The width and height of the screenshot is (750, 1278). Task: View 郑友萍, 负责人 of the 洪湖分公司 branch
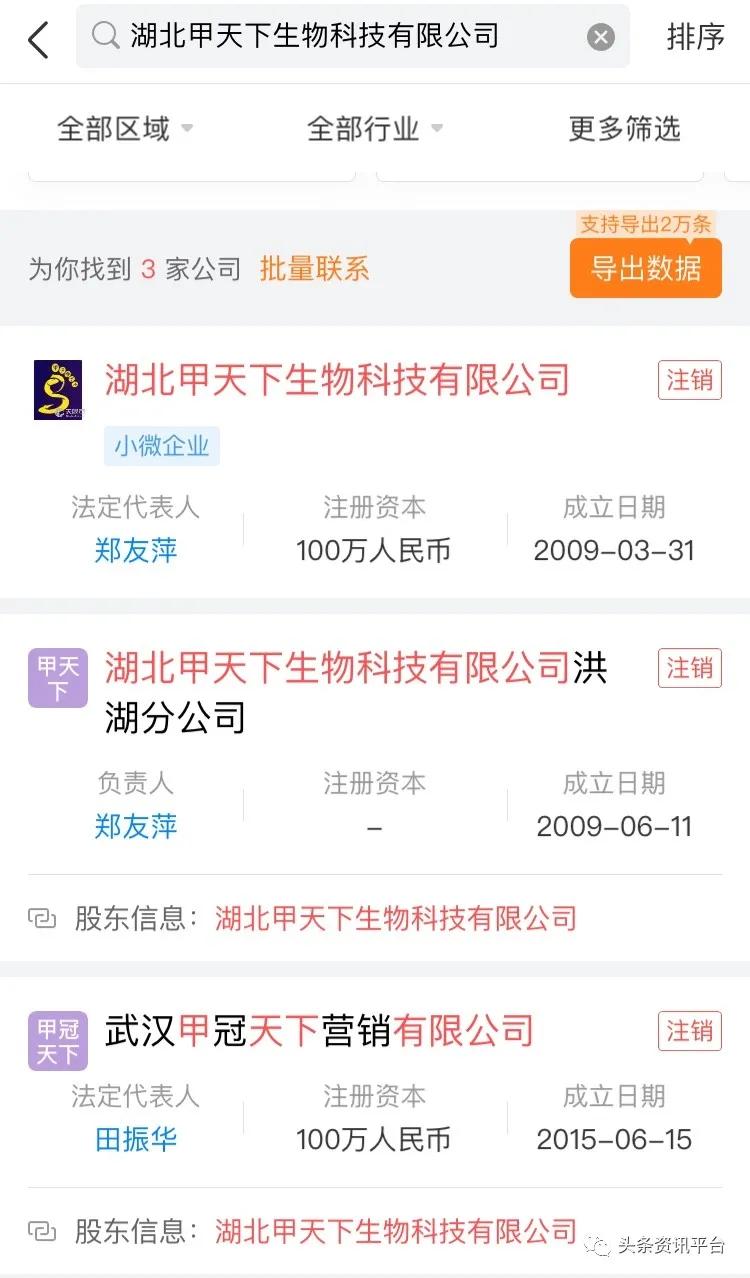[x=136, y=826]
